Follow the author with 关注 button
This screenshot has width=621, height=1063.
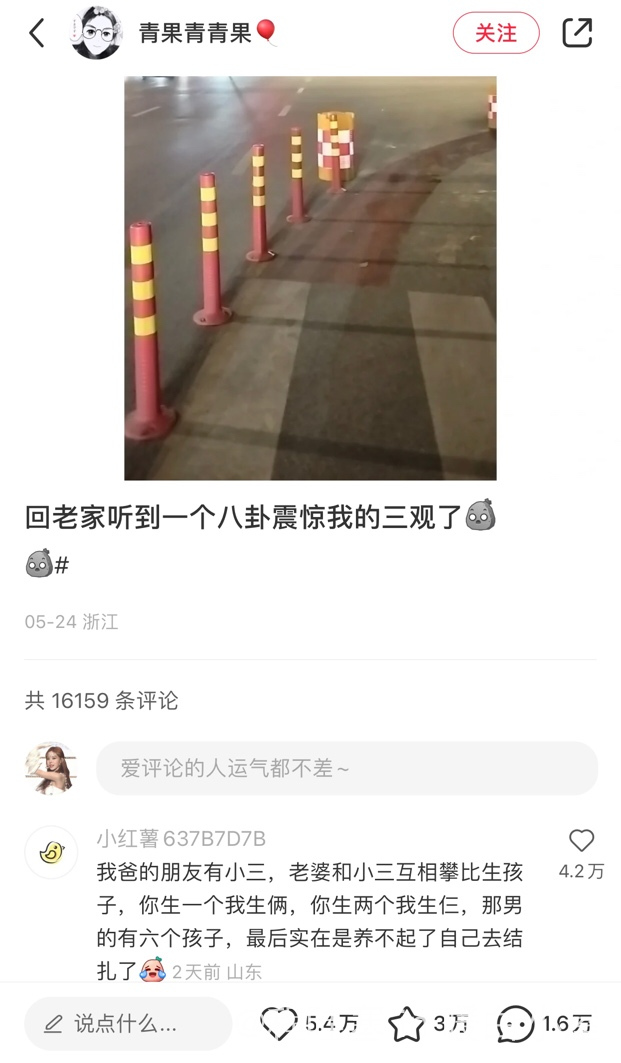pyautogui.click(x=496, y=33)
